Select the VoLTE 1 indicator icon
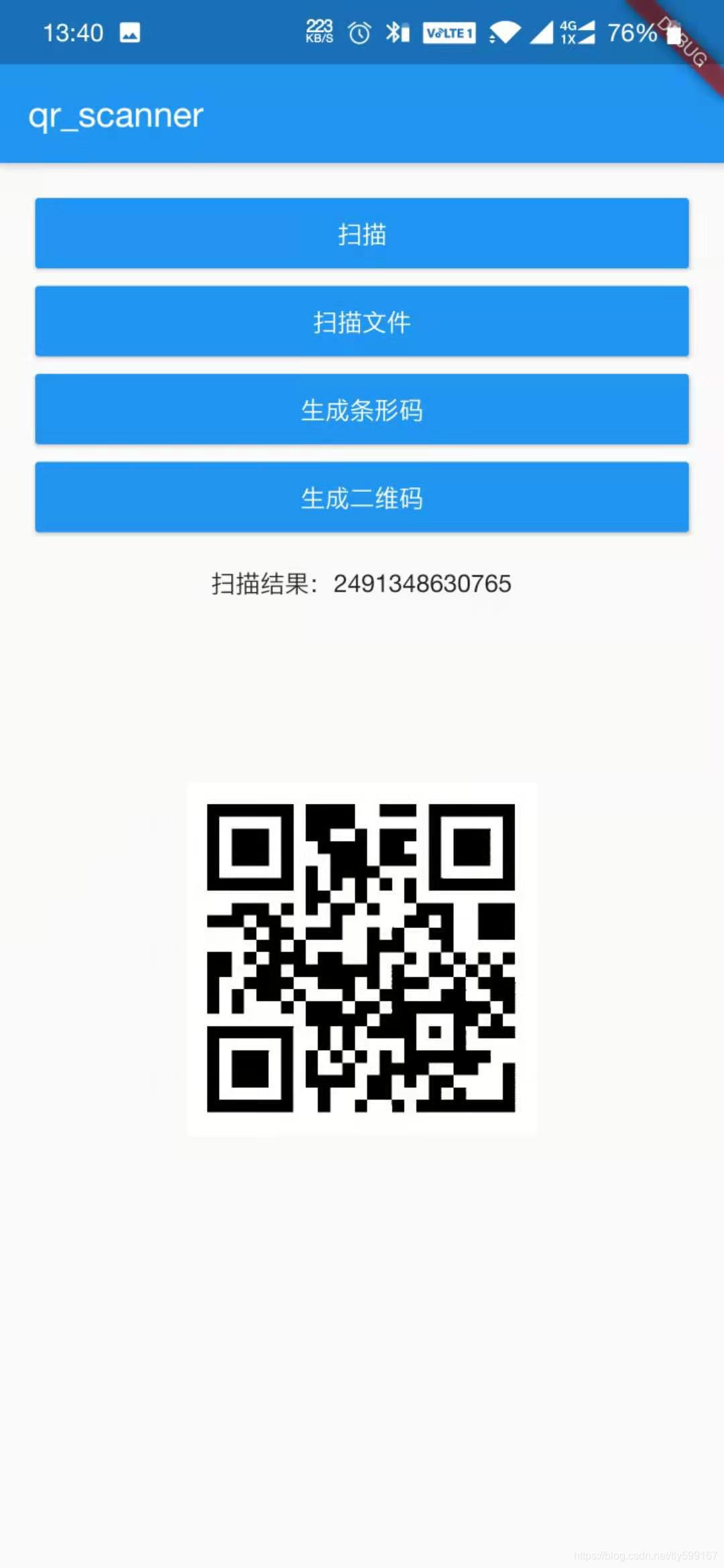 pos(448,31)
